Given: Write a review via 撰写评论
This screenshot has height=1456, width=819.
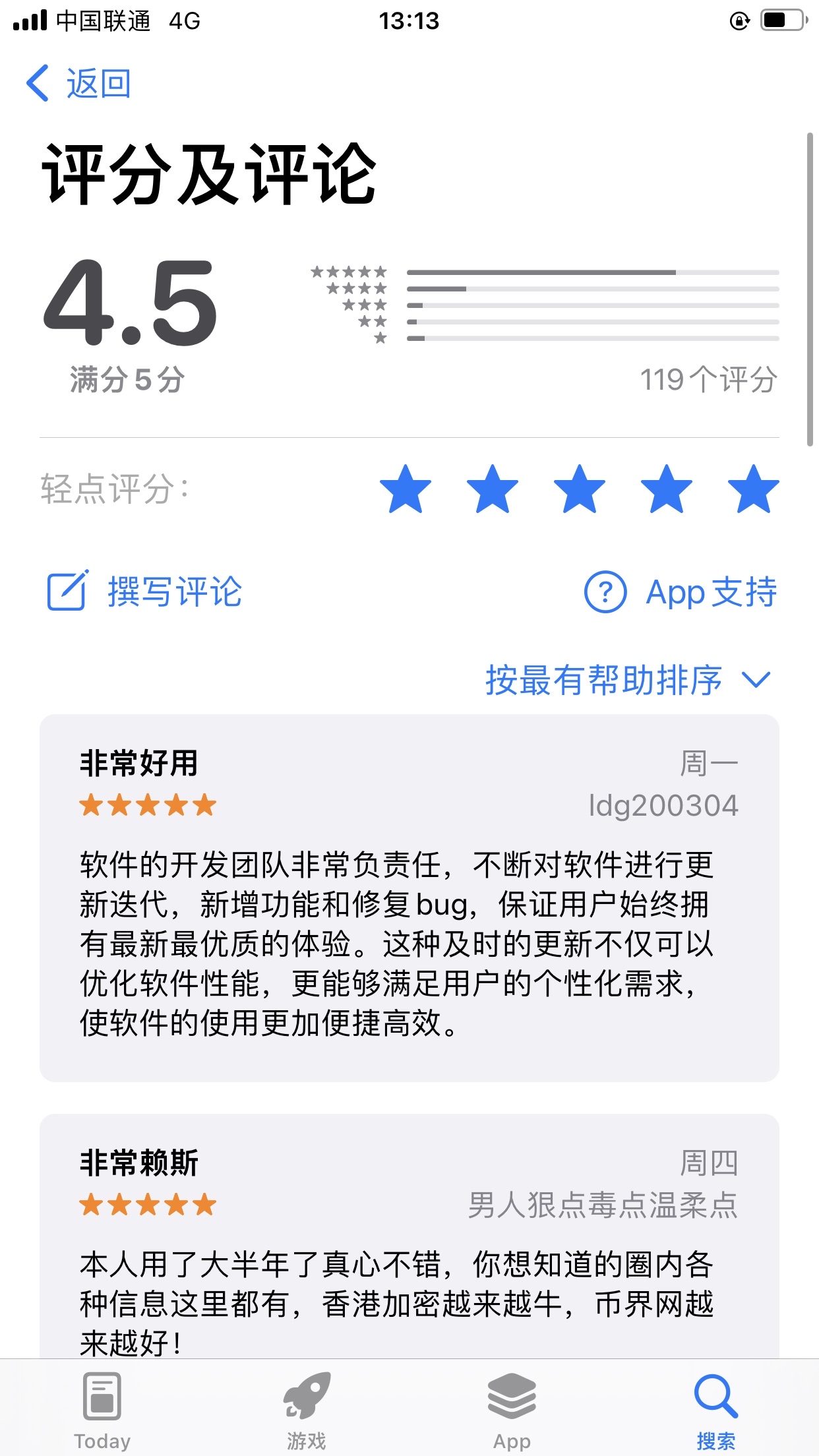Looking at the screenshot, I should [145, 591].
